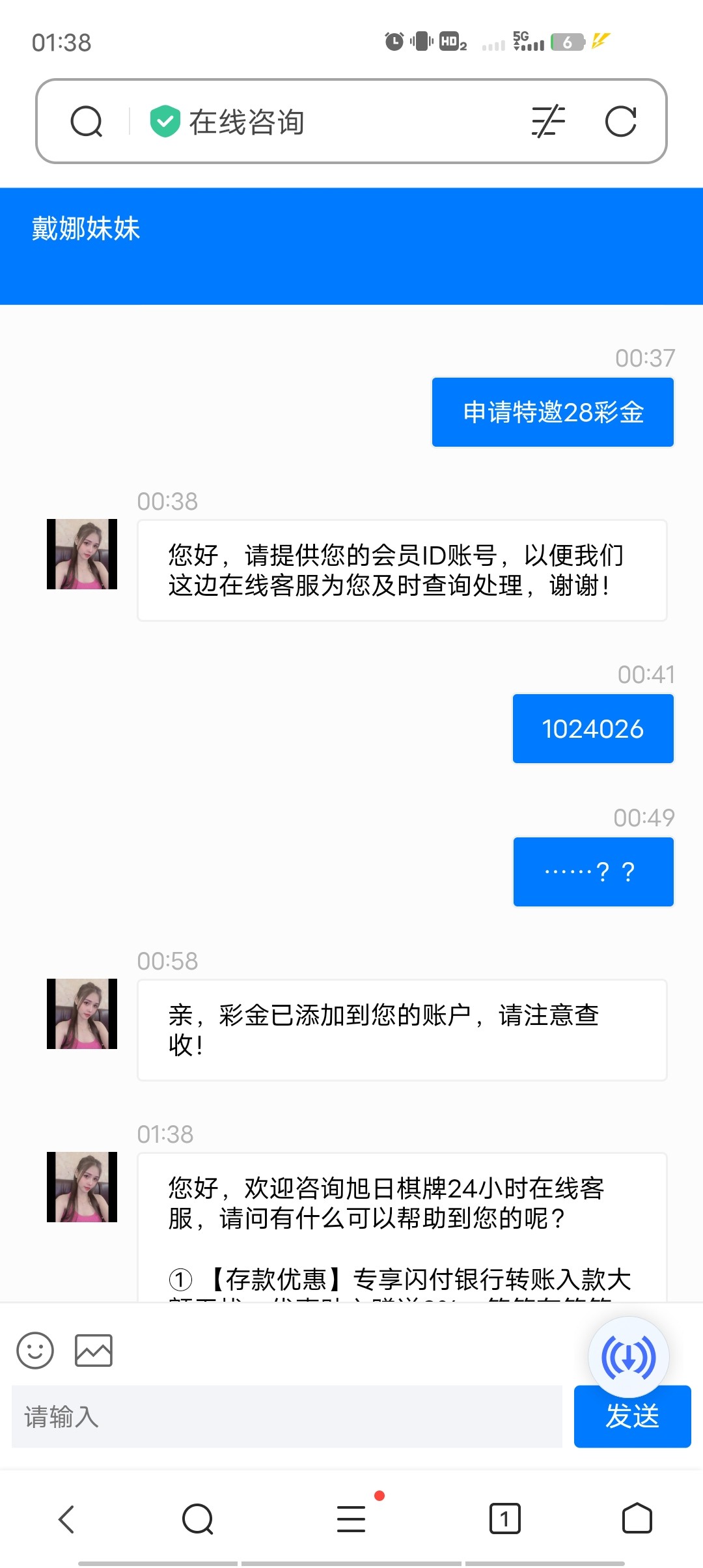
Task: Focus the 请输入 message field
Action: coord(286,1417)
